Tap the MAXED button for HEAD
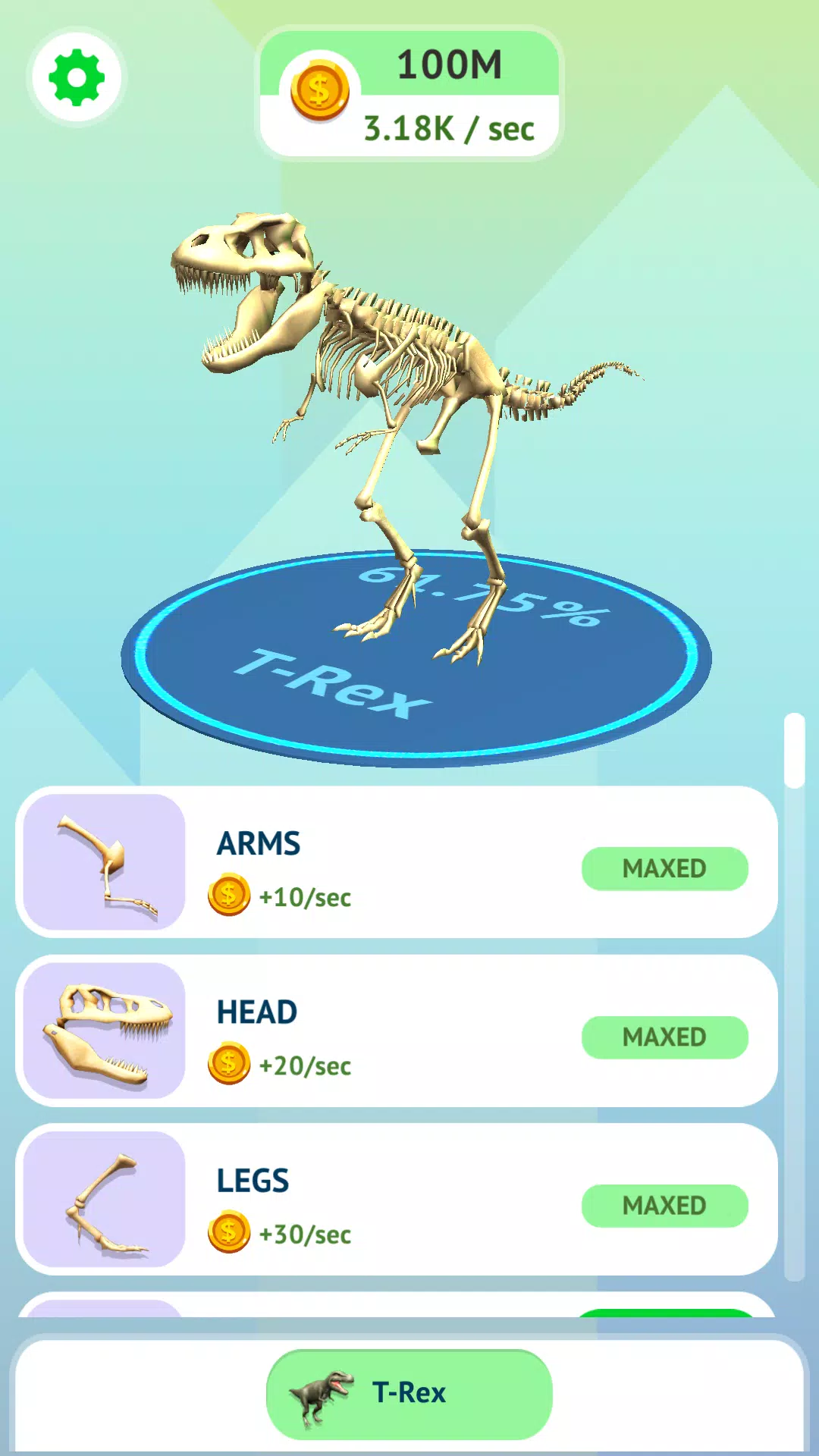Viewport: 819px width, 1456px height. pos(664,1037)
